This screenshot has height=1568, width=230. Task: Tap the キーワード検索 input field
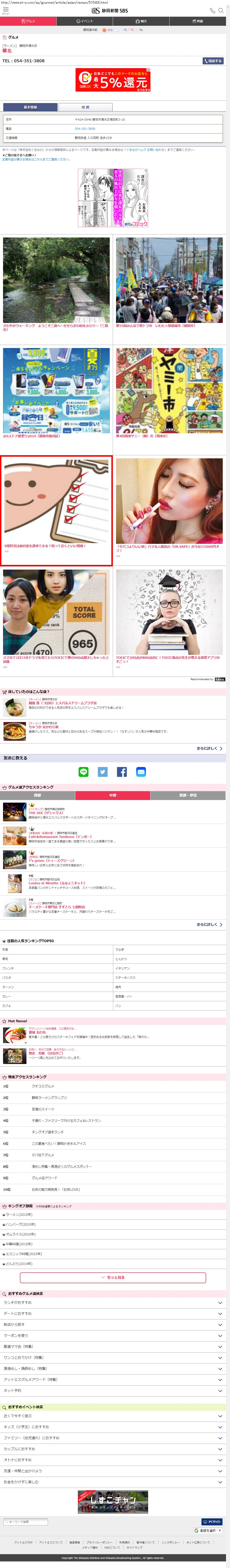pos(26,1521)
